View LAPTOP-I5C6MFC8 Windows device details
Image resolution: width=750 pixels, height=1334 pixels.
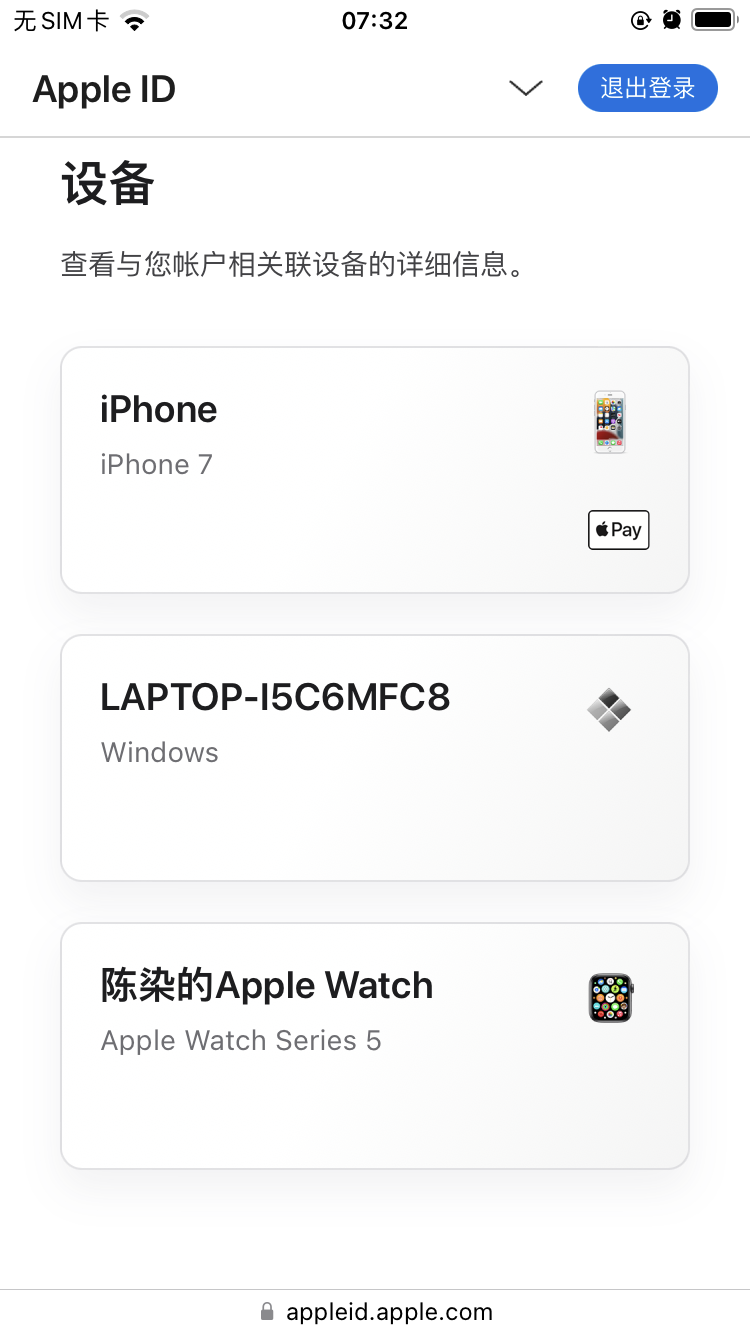pos(375,757)
